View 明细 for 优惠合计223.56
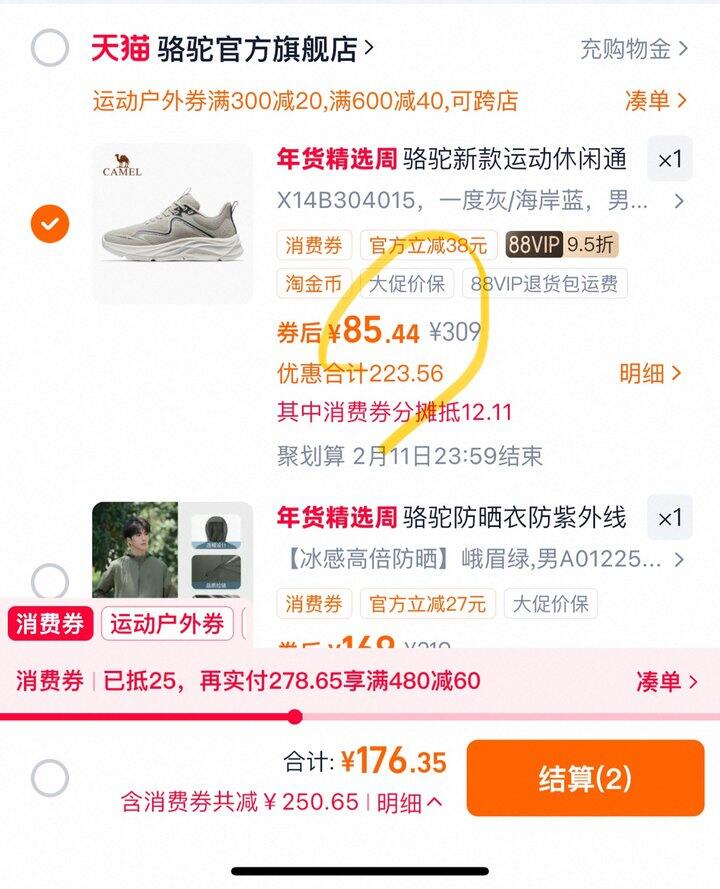 (650, 374)
